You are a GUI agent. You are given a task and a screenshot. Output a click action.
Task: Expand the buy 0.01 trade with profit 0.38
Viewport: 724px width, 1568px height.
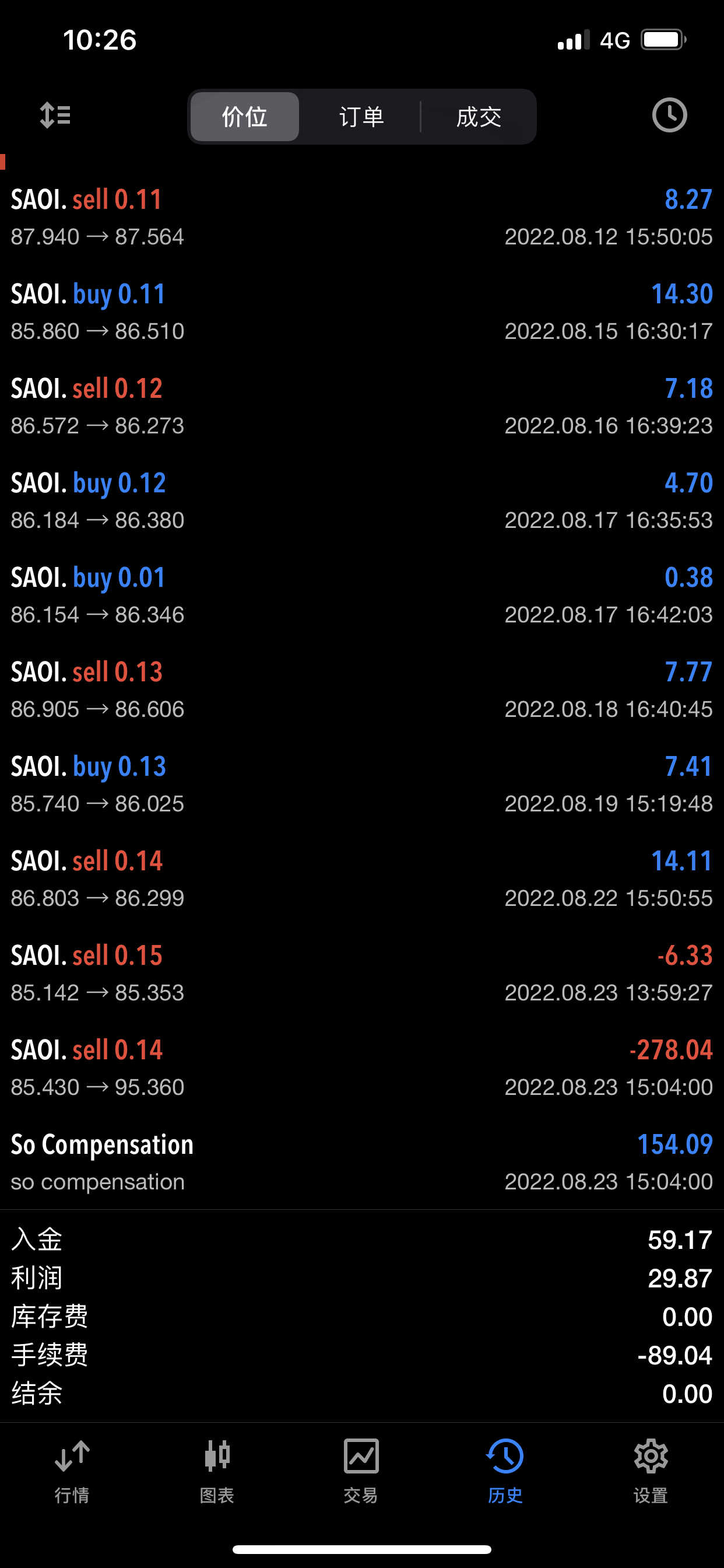(361, 596)
